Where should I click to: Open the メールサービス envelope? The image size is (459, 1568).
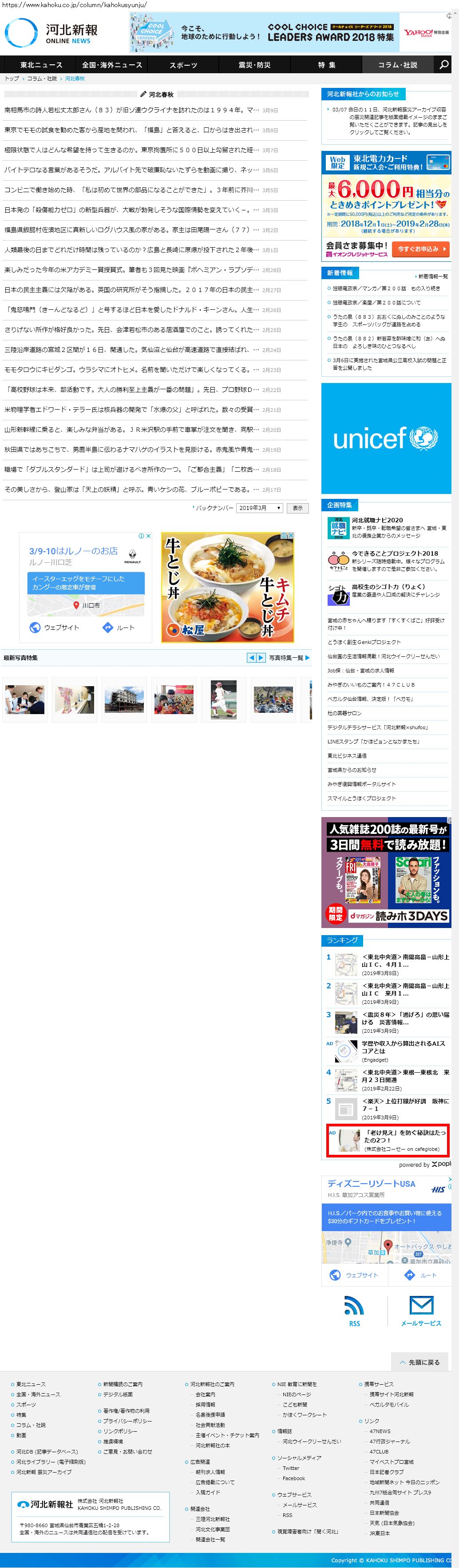(x=421, y=1311)
